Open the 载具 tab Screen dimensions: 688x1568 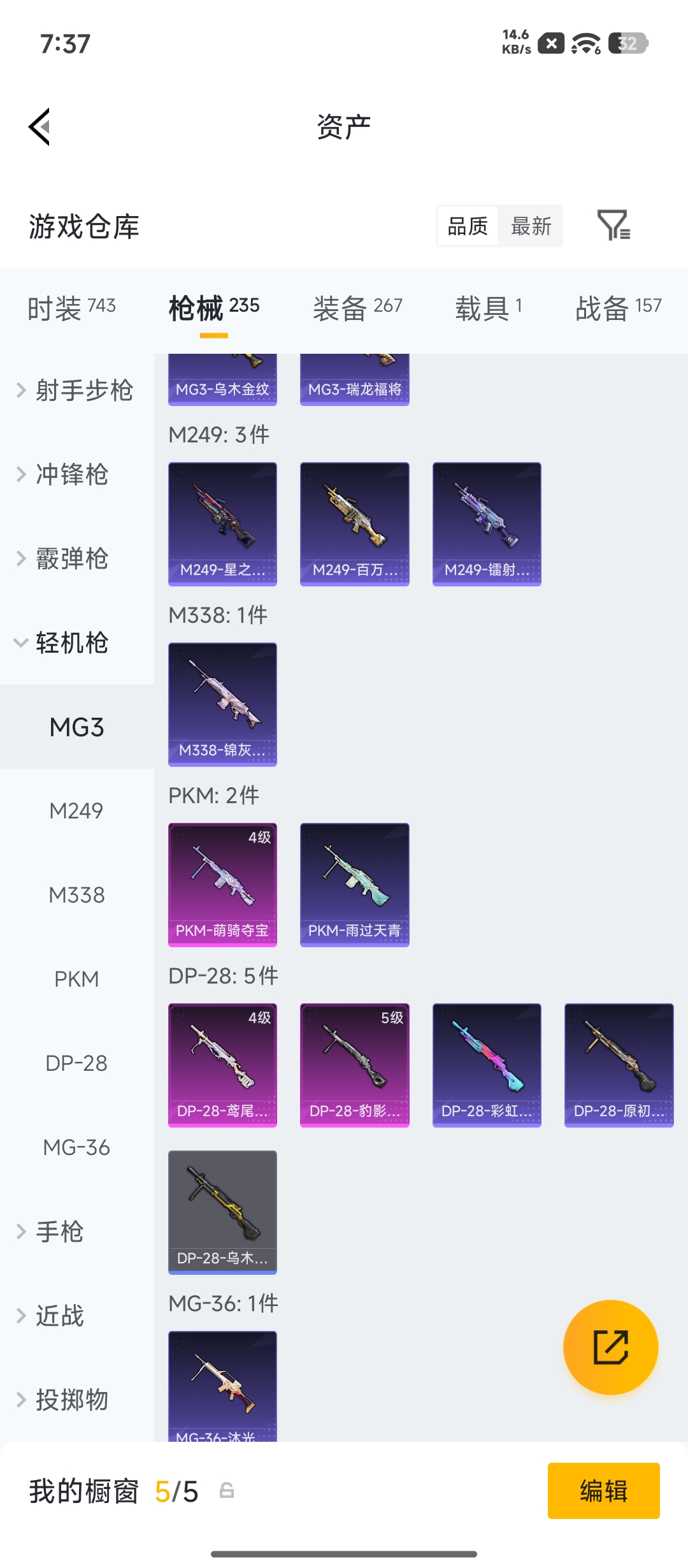point(489,309)
